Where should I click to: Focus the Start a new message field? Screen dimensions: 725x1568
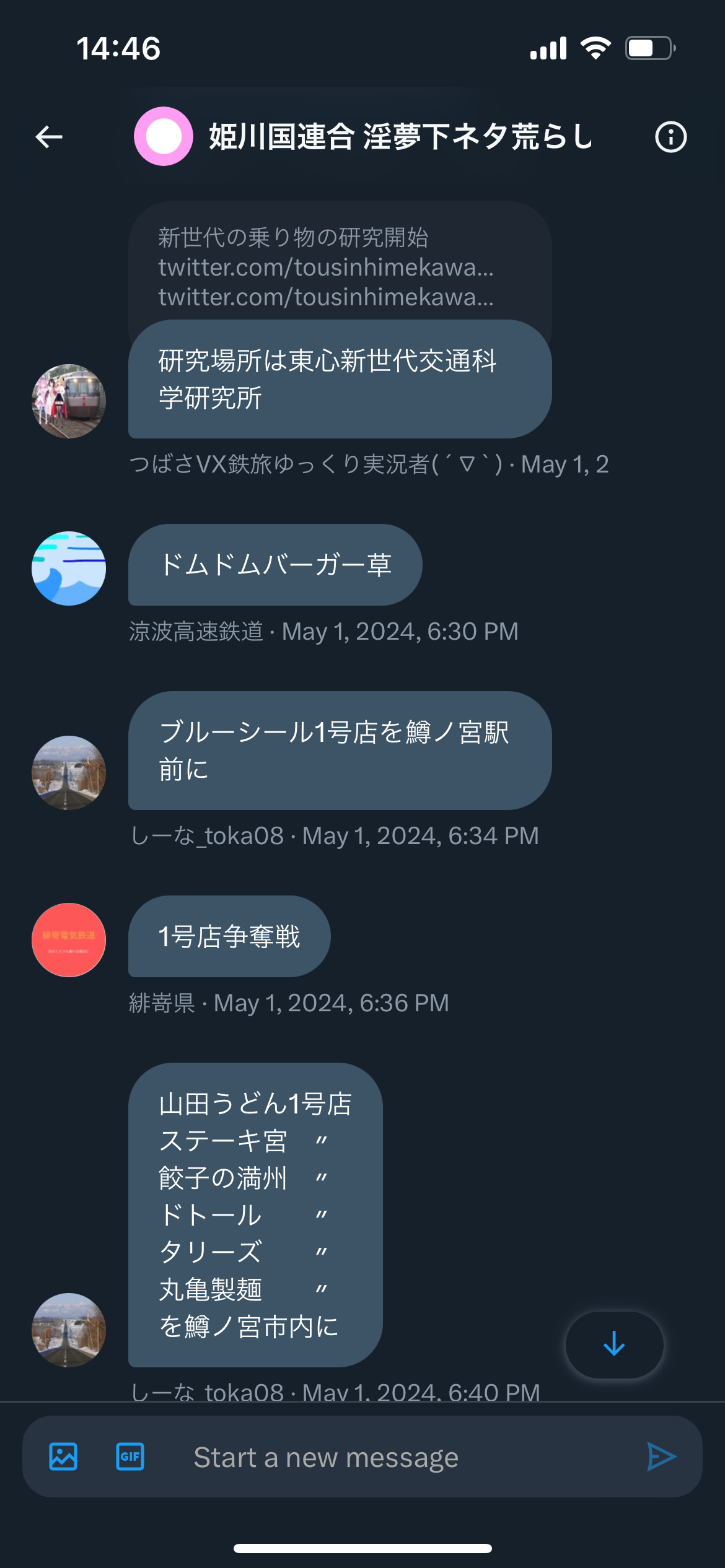point(397,1457)
